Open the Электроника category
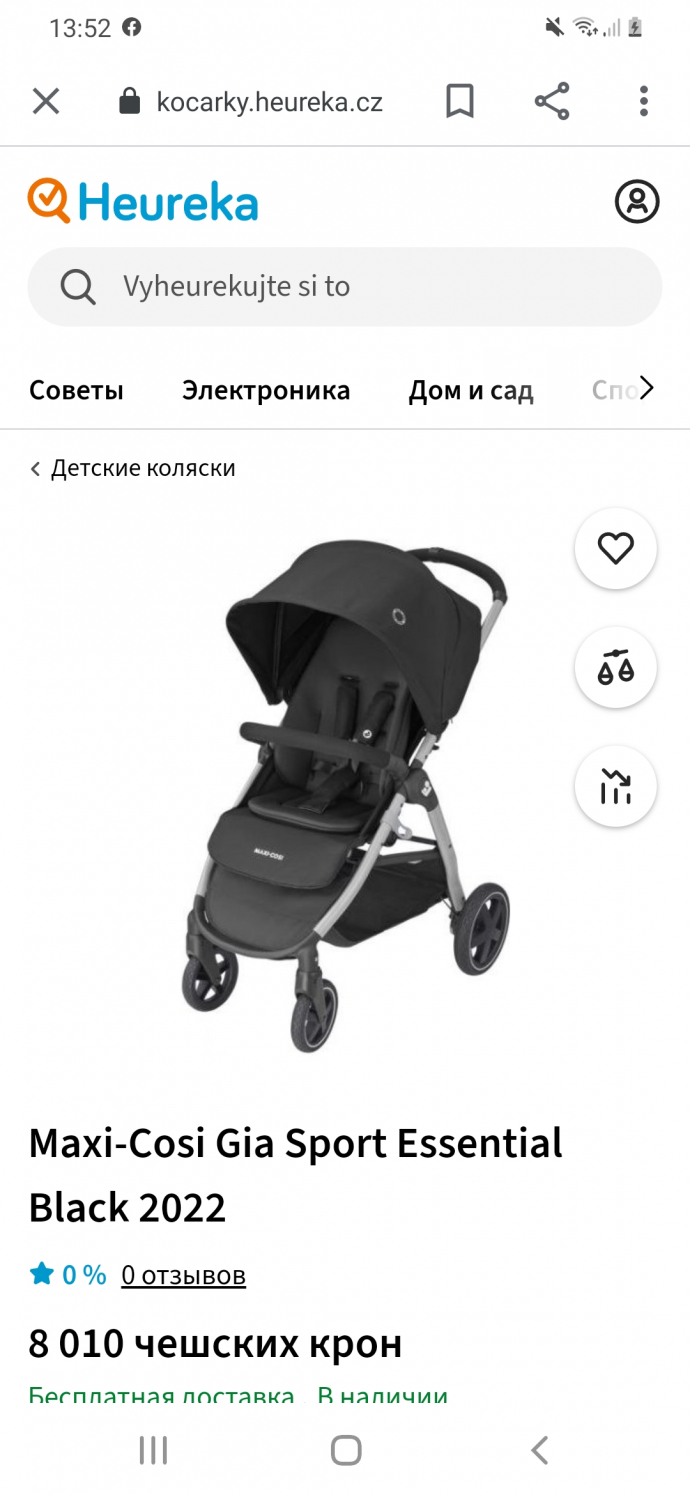 [x=266, y=390]
